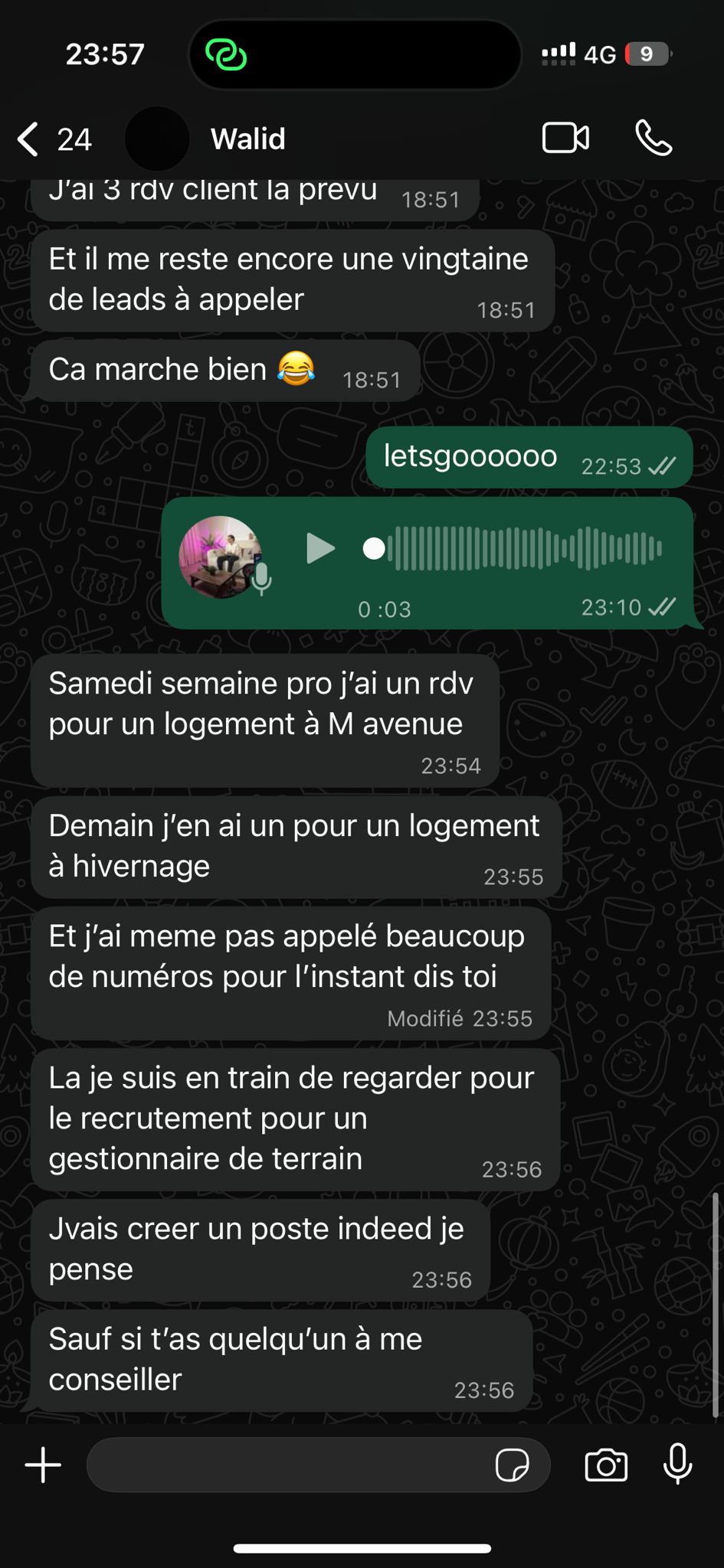Open the camera to take a photo
Viewport: 724px width, 1568px height.
coord(606,1465)
